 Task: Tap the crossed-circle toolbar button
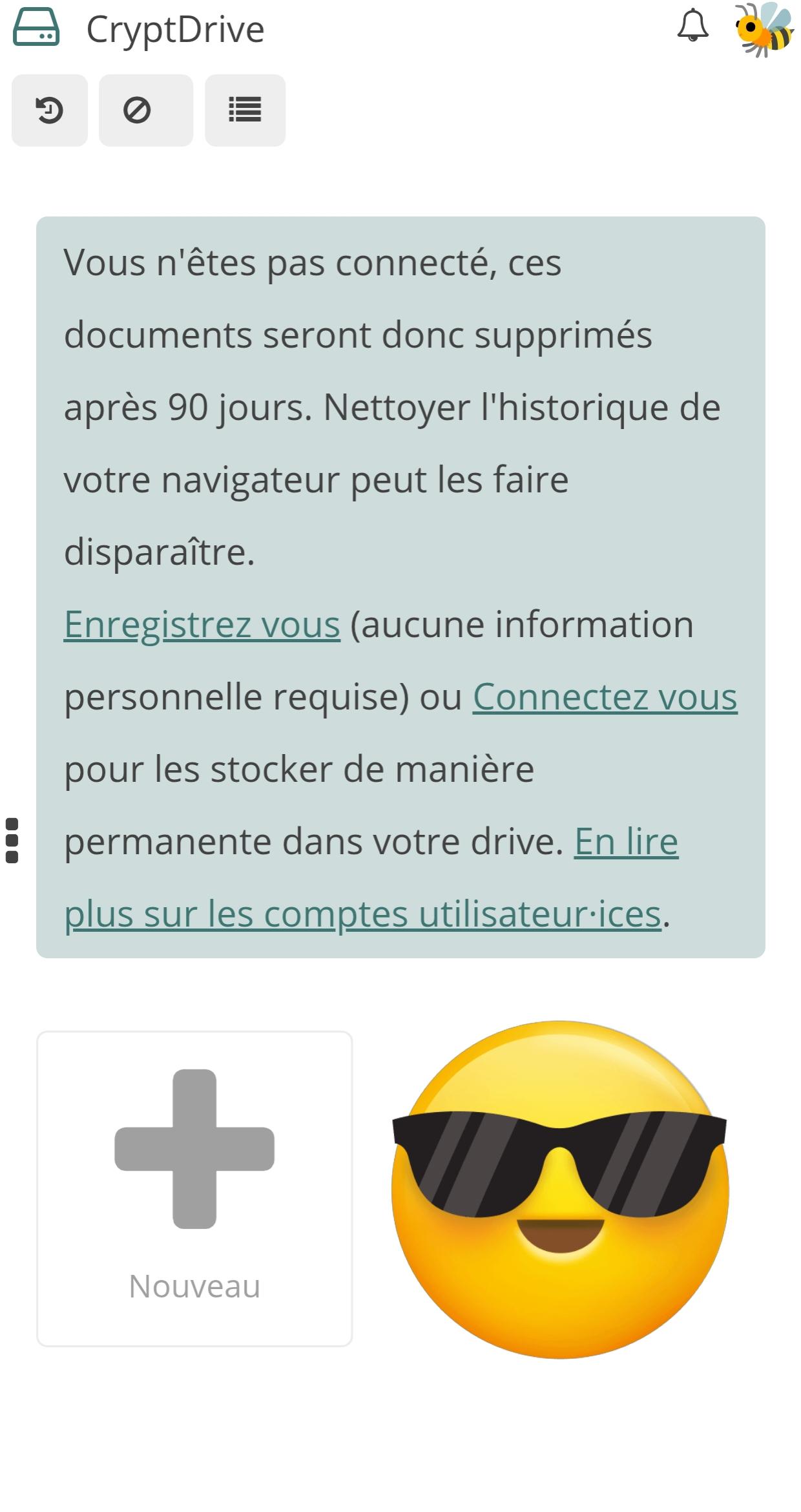tap(146, 110)
